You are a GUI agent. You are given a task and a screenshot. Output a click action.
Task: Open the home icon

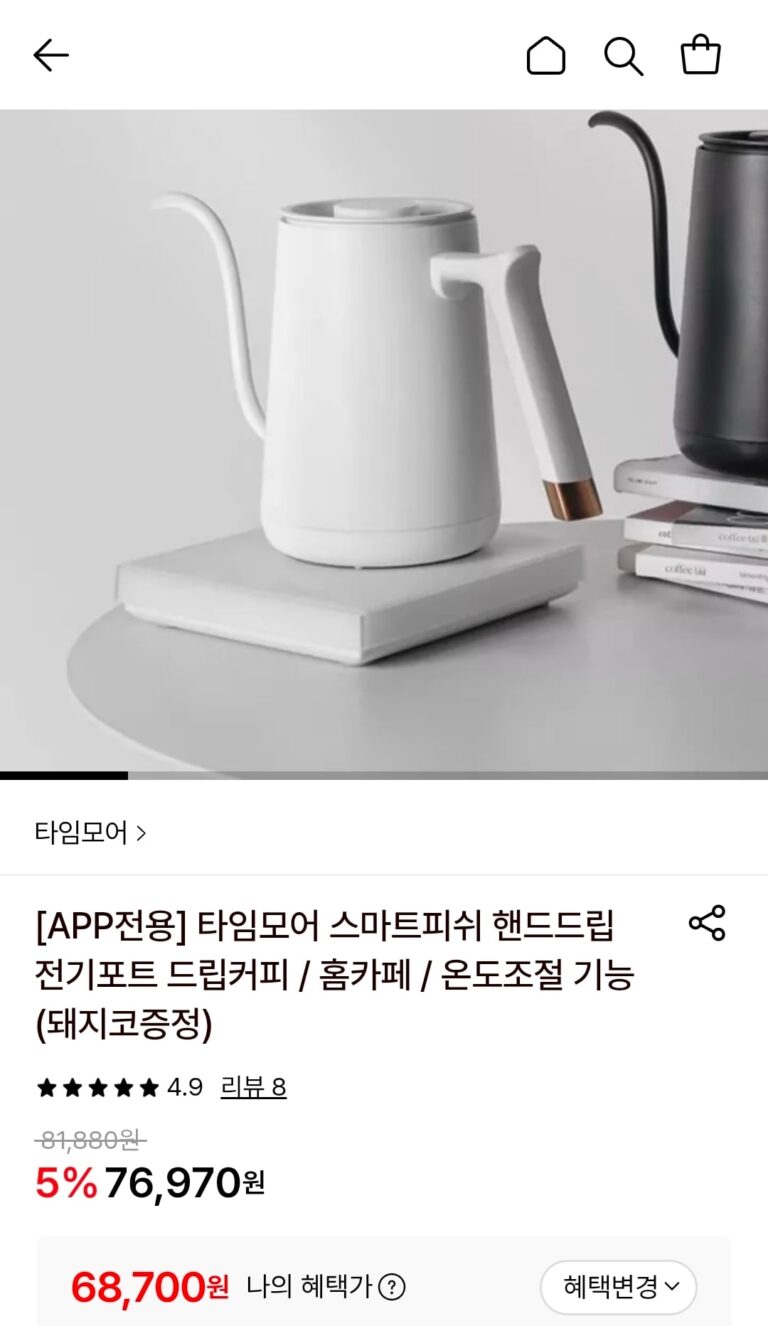[546, 55]
